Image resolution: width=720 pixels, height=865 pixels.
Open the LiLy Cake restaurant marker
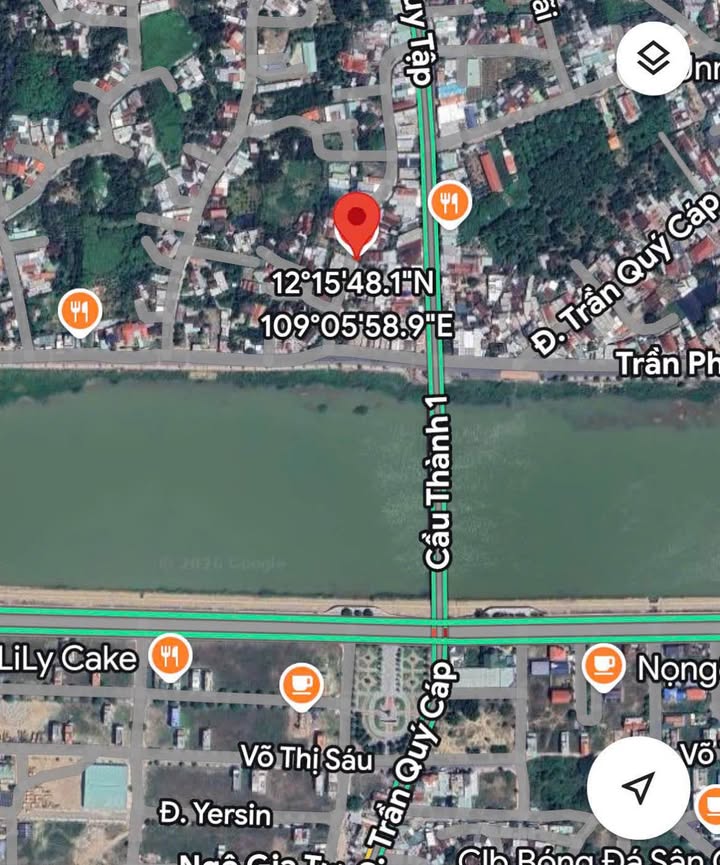tap(171, 657)
